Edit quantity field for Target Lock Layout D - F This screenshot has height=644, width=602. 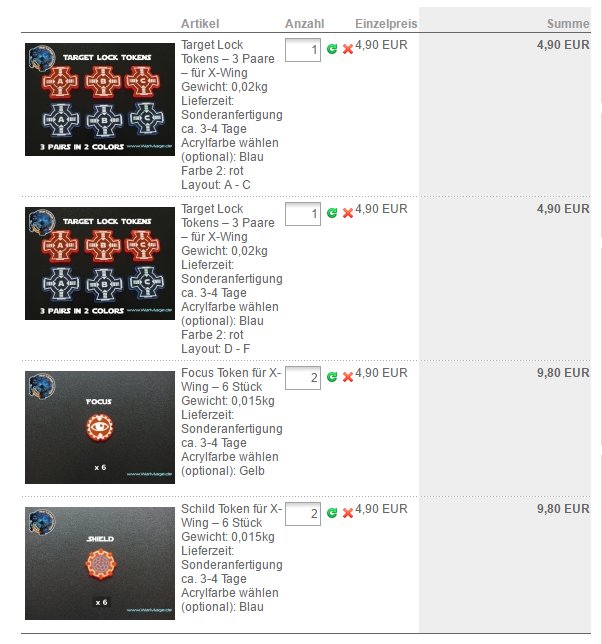point(302,214)
